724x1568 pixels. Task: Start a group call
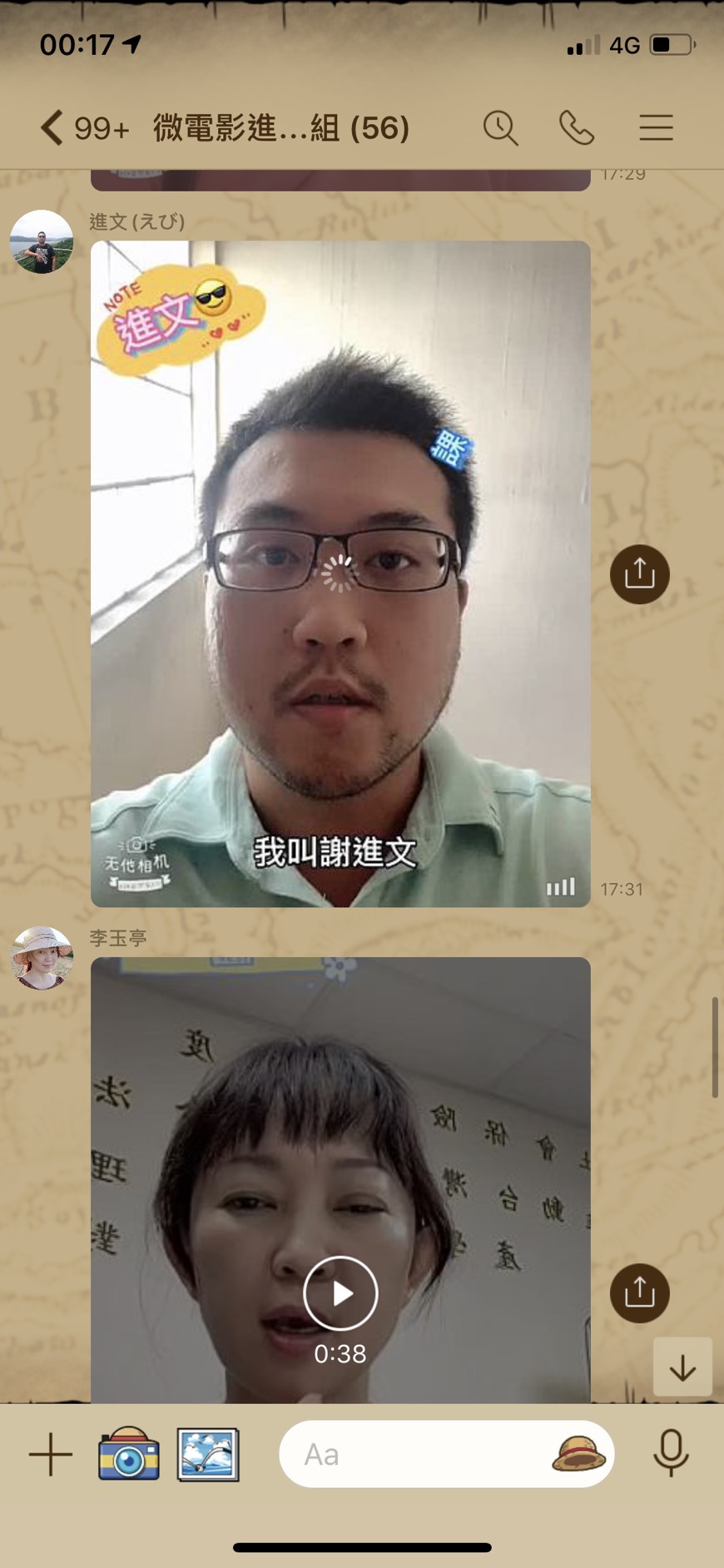click(x=577, y=128)
